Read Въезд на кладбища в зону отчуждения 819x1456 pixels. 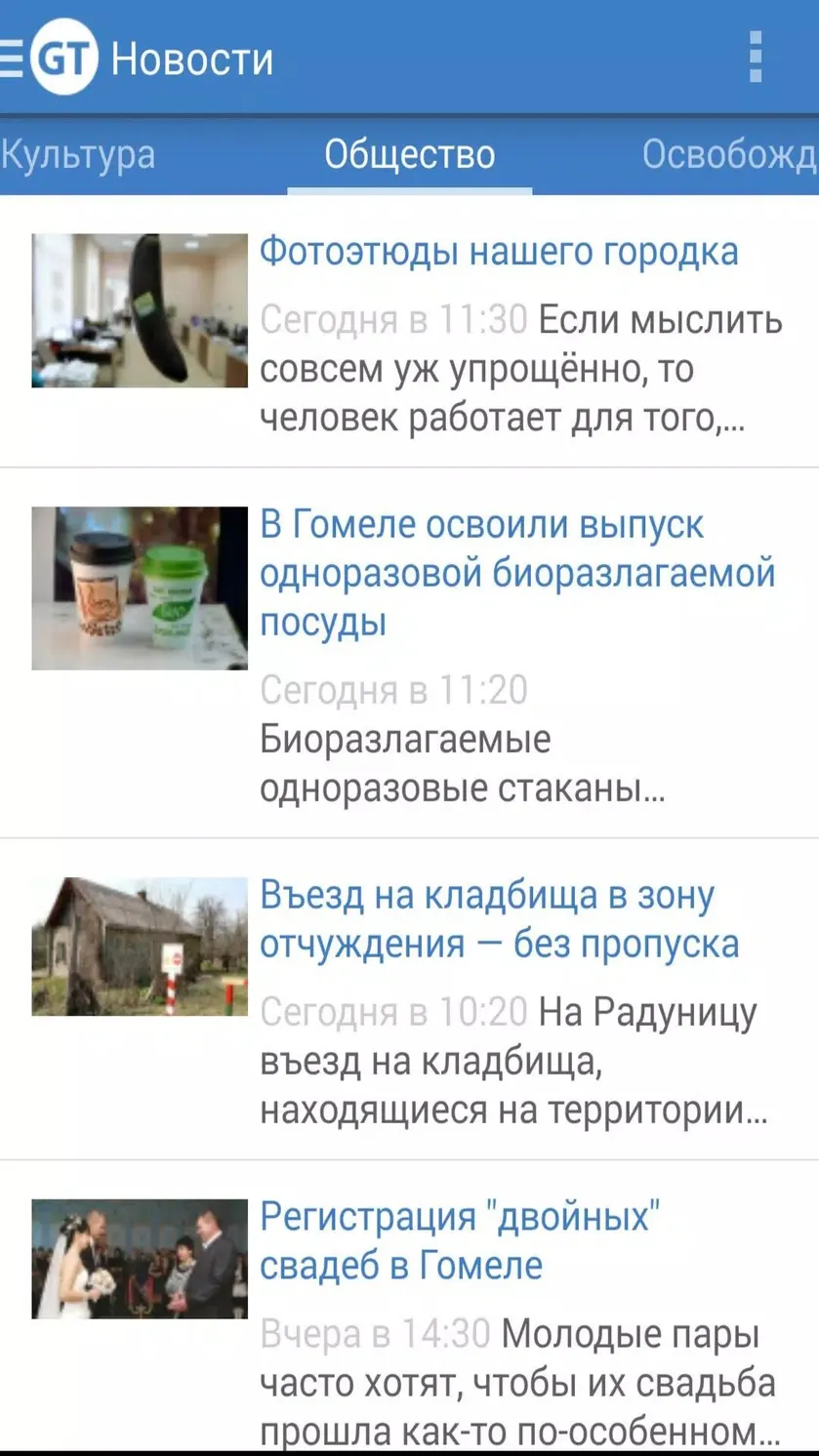coord(410,999)
